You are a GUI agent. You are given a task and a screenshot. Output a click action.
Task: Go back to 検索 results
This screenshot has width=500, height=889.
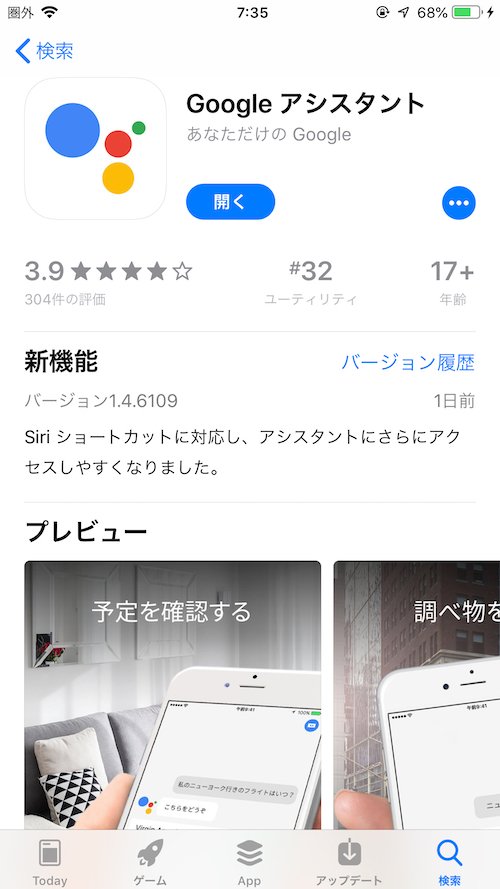[44, 51]
